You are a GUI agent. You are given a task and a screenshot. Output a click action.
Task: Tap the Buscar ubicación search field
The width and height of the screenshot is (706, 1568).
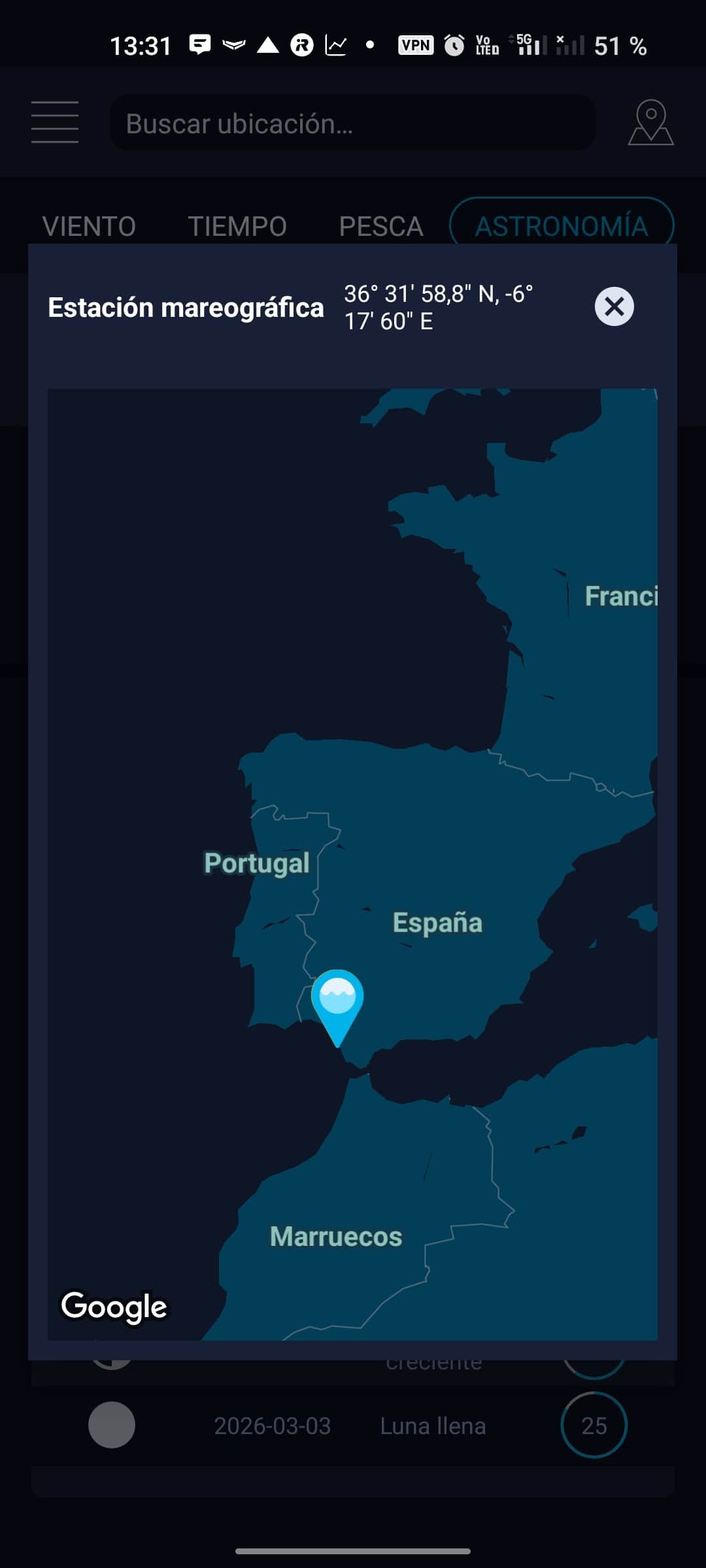click(x=353, y=123)
